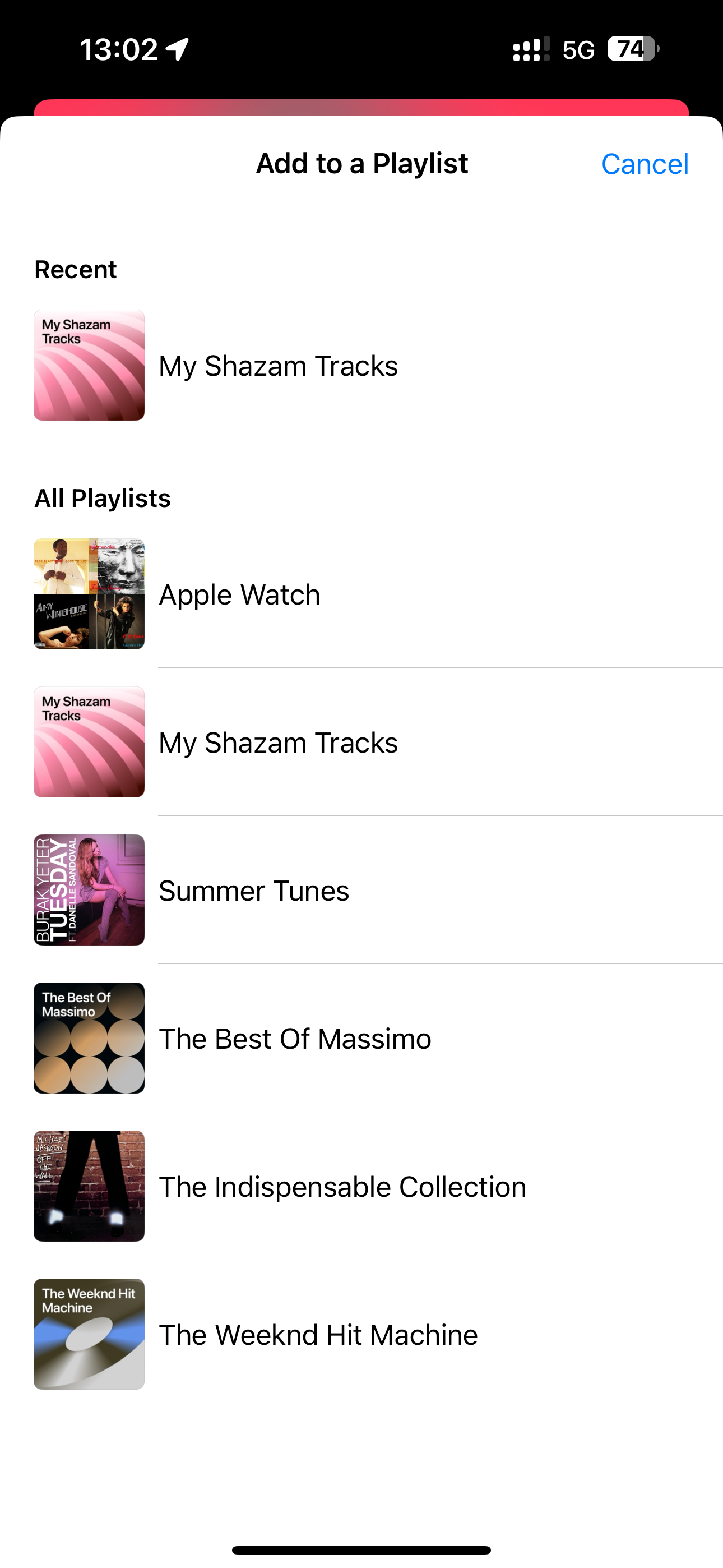Tap the Recent section header
This screenshot has width=723, height=1568.
tap(76, 269)
